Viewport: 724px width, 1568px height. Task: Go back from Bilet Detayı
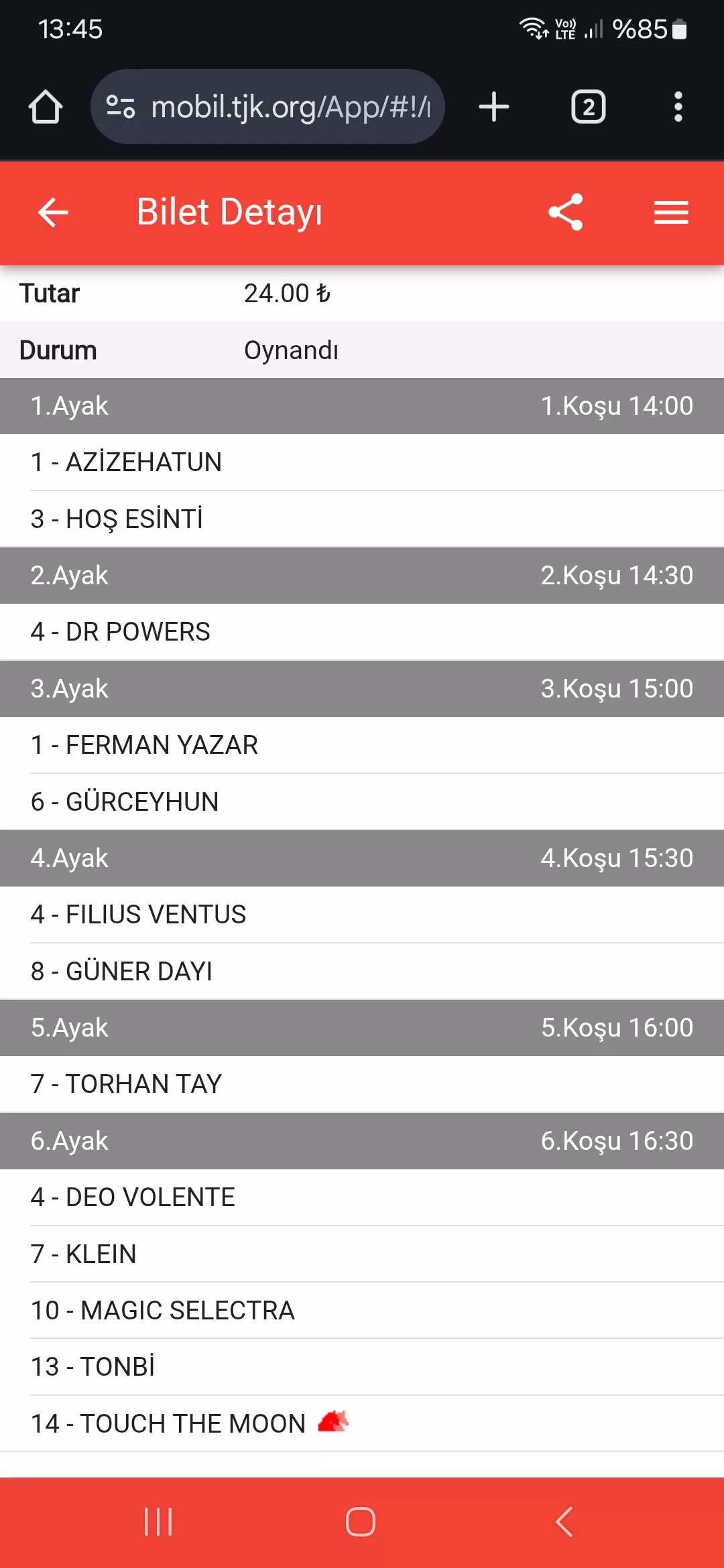click(53, 212)
